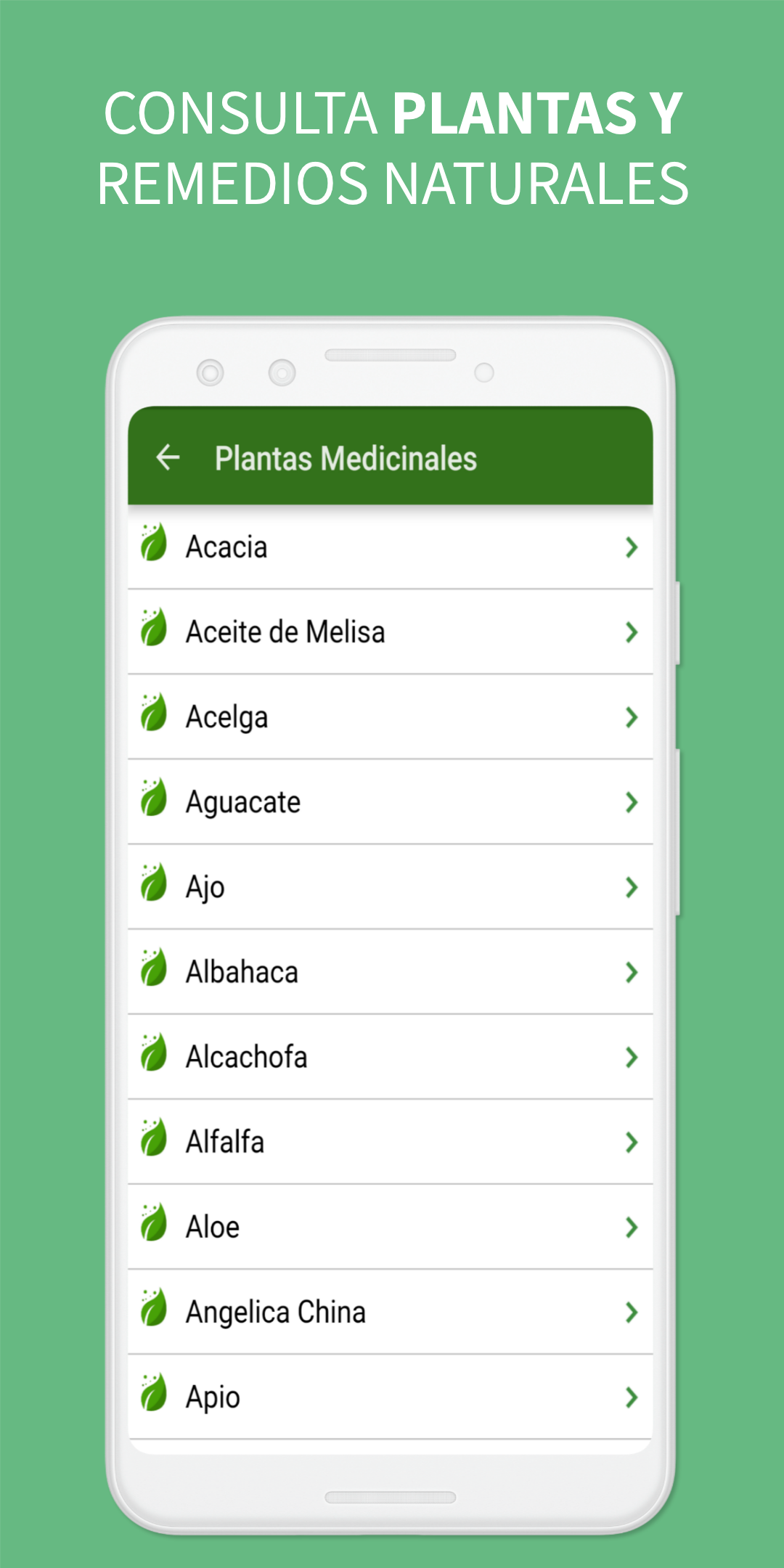Click the leaf icon next to Ajo

(152, 886)
